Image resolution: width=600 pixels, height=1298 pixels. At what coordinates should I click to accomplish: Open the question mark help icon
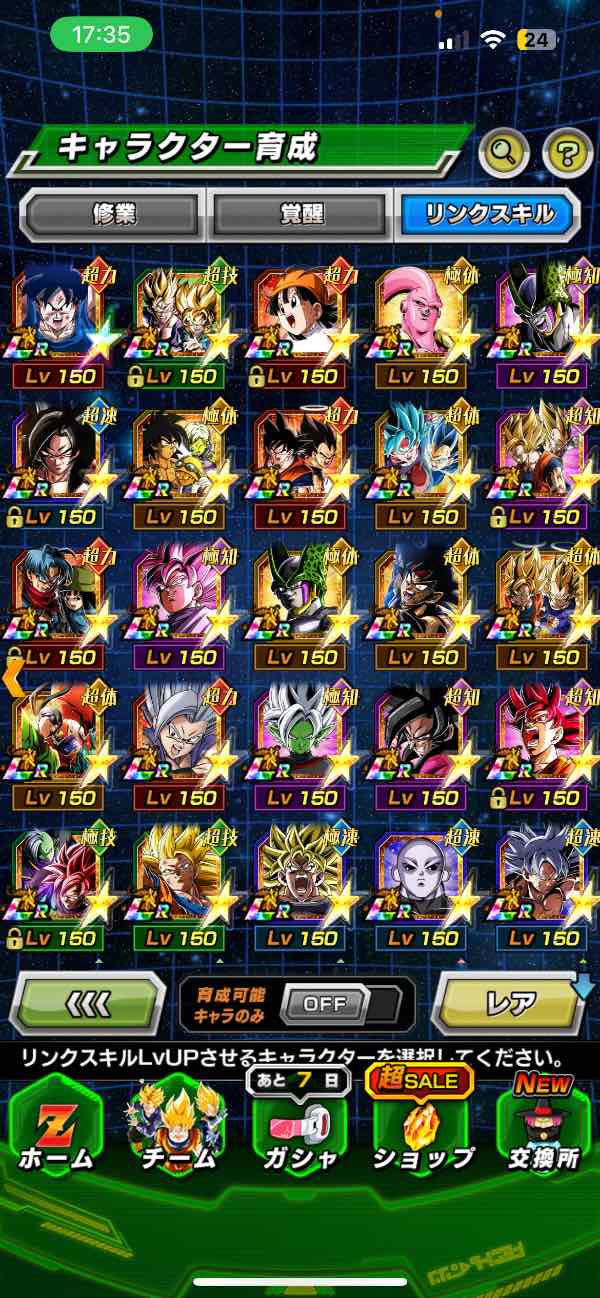click(567, 153)
